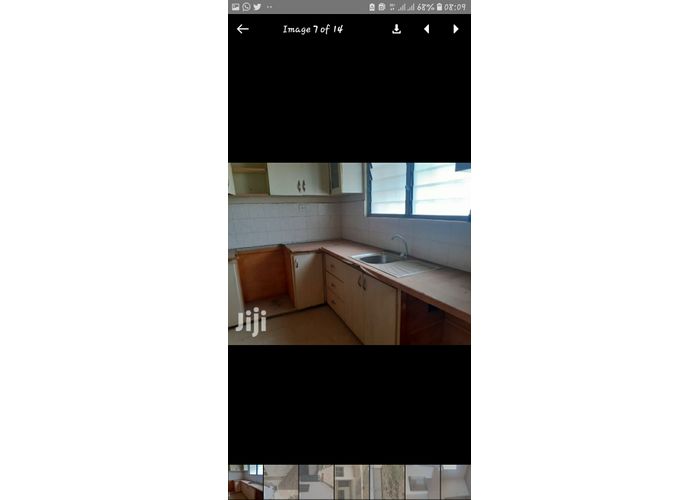Select the last thumbnail in the strip
Viewport: 700px width, 500px height.
pos(455,482)
